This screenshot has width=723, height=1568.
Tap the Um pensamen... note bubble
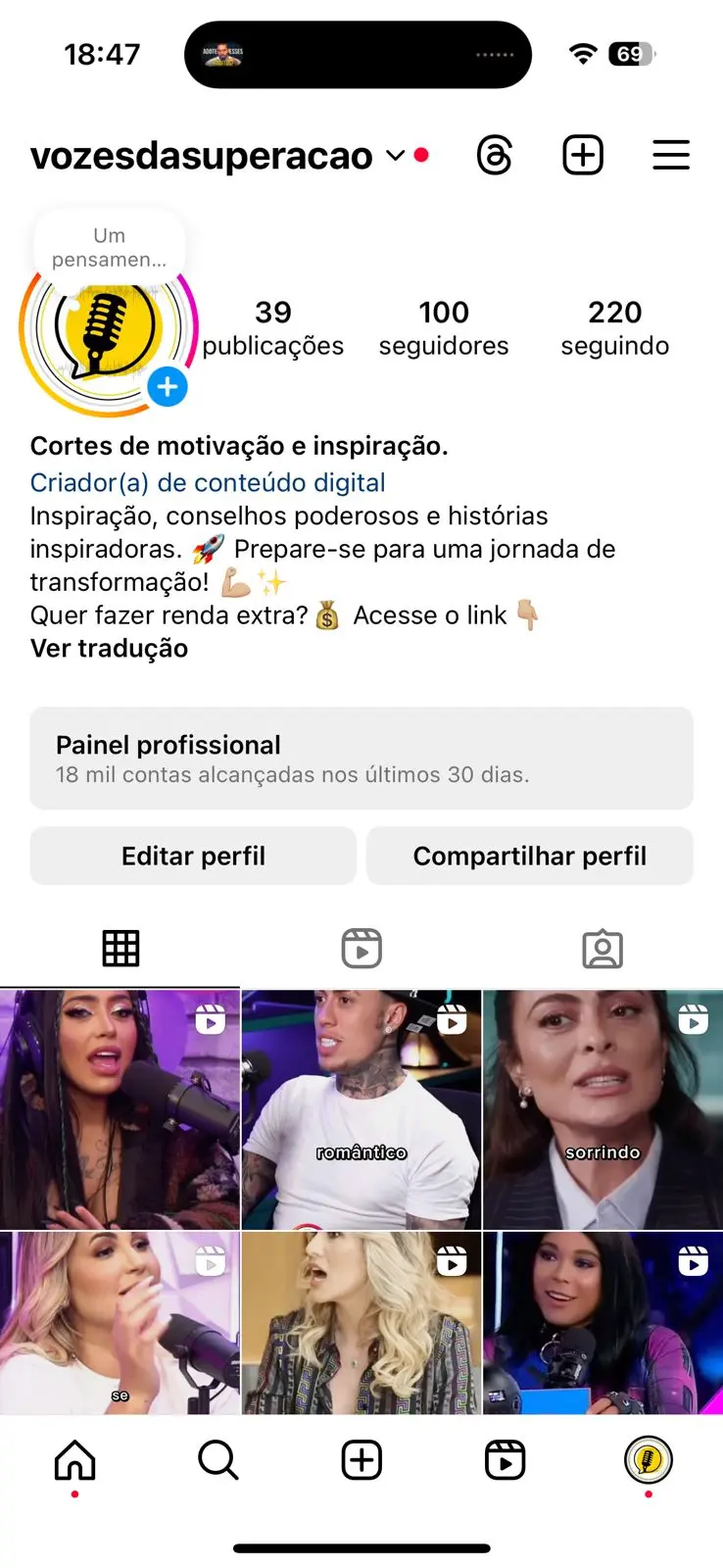coord(110,247)
